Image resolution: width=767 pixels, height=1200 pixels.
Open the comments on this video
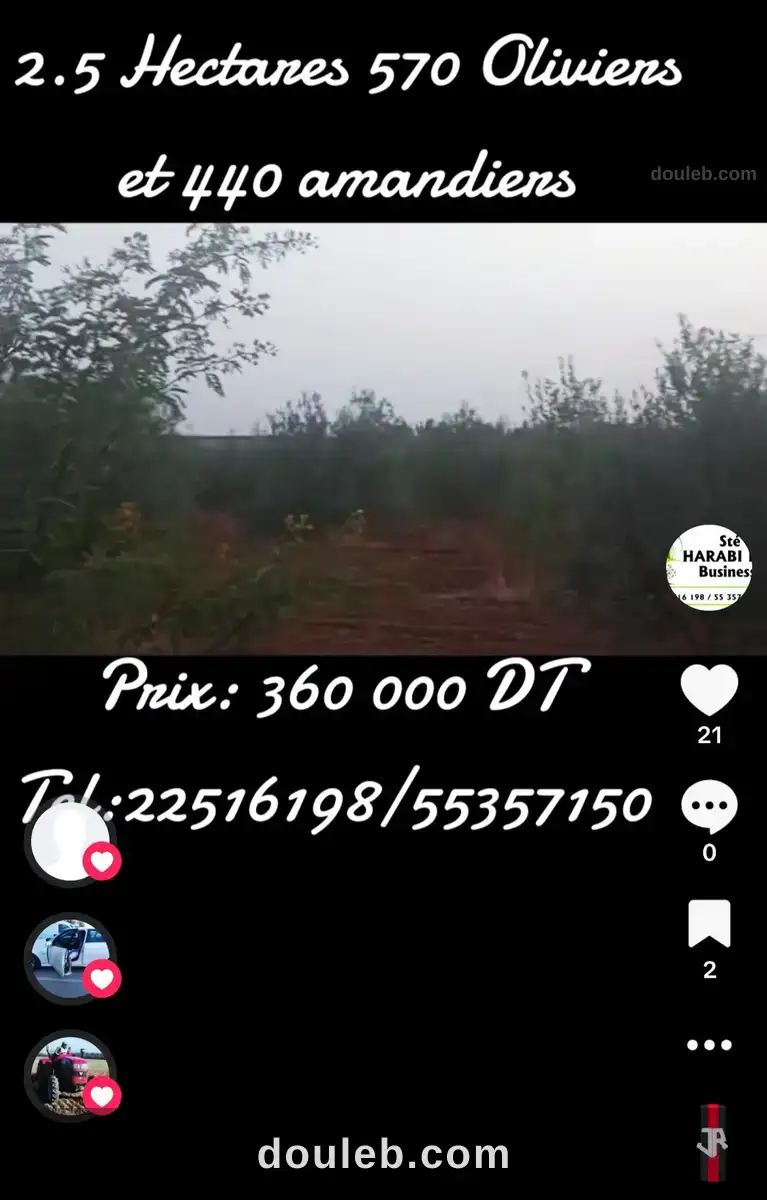709,806
